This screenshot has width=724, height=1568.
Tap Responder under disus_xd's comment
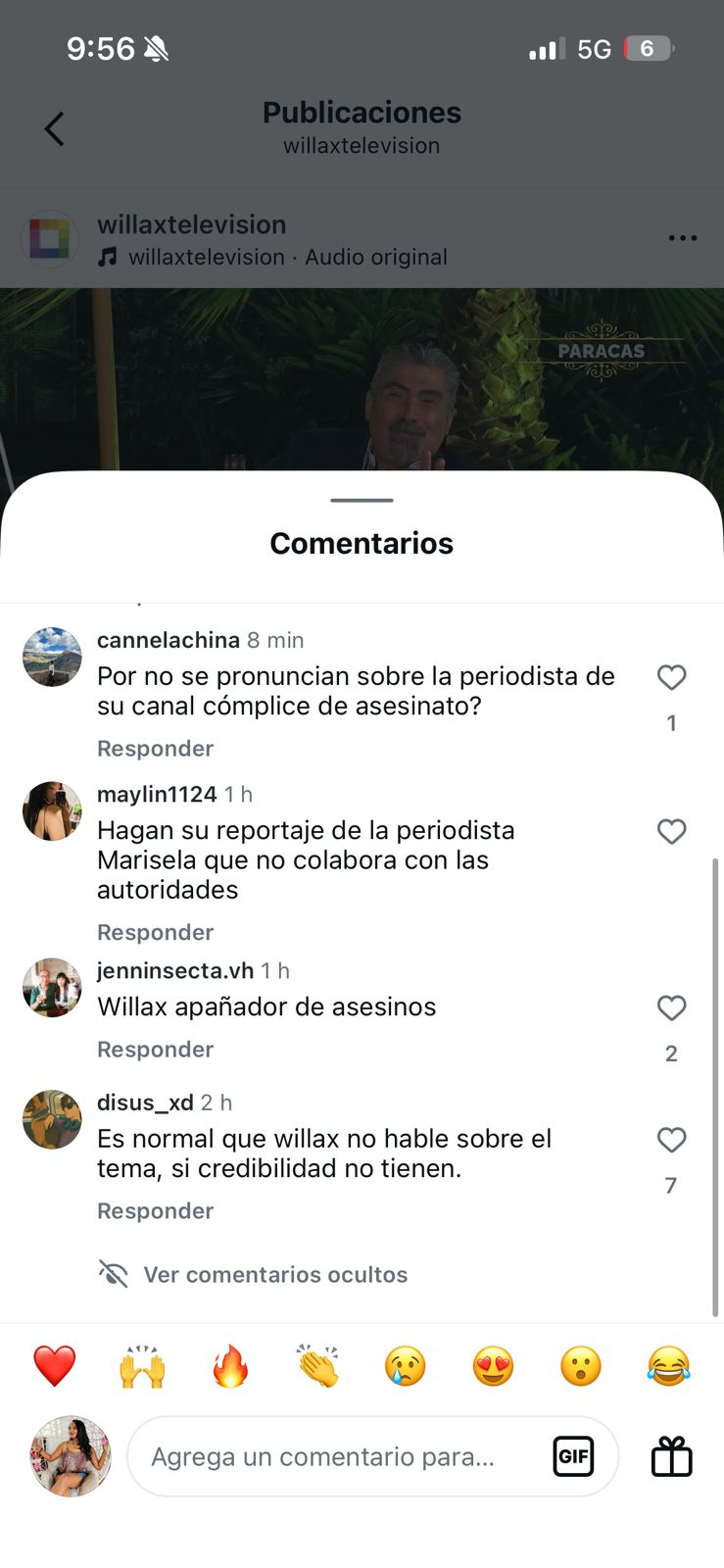155,1210
